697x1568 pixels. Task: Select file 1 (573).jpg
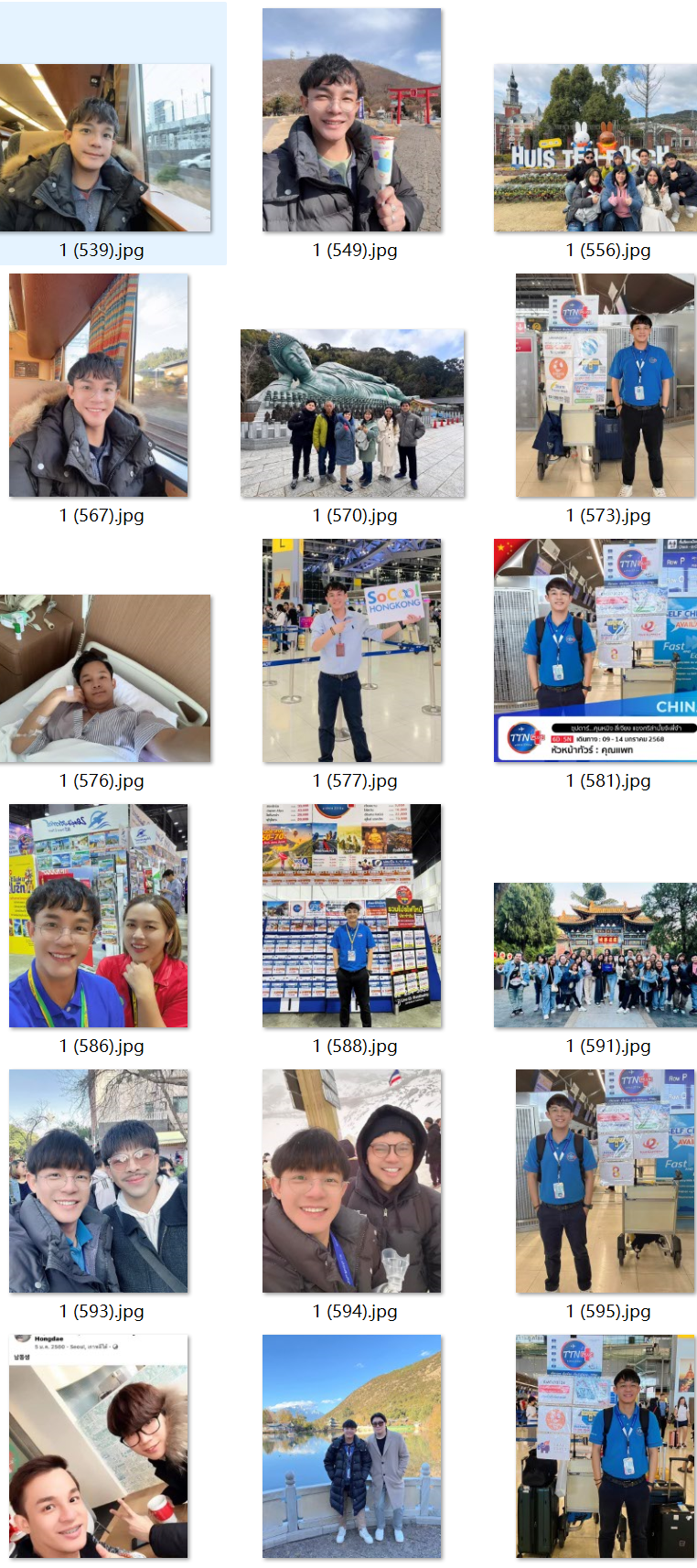coord(605,385)
